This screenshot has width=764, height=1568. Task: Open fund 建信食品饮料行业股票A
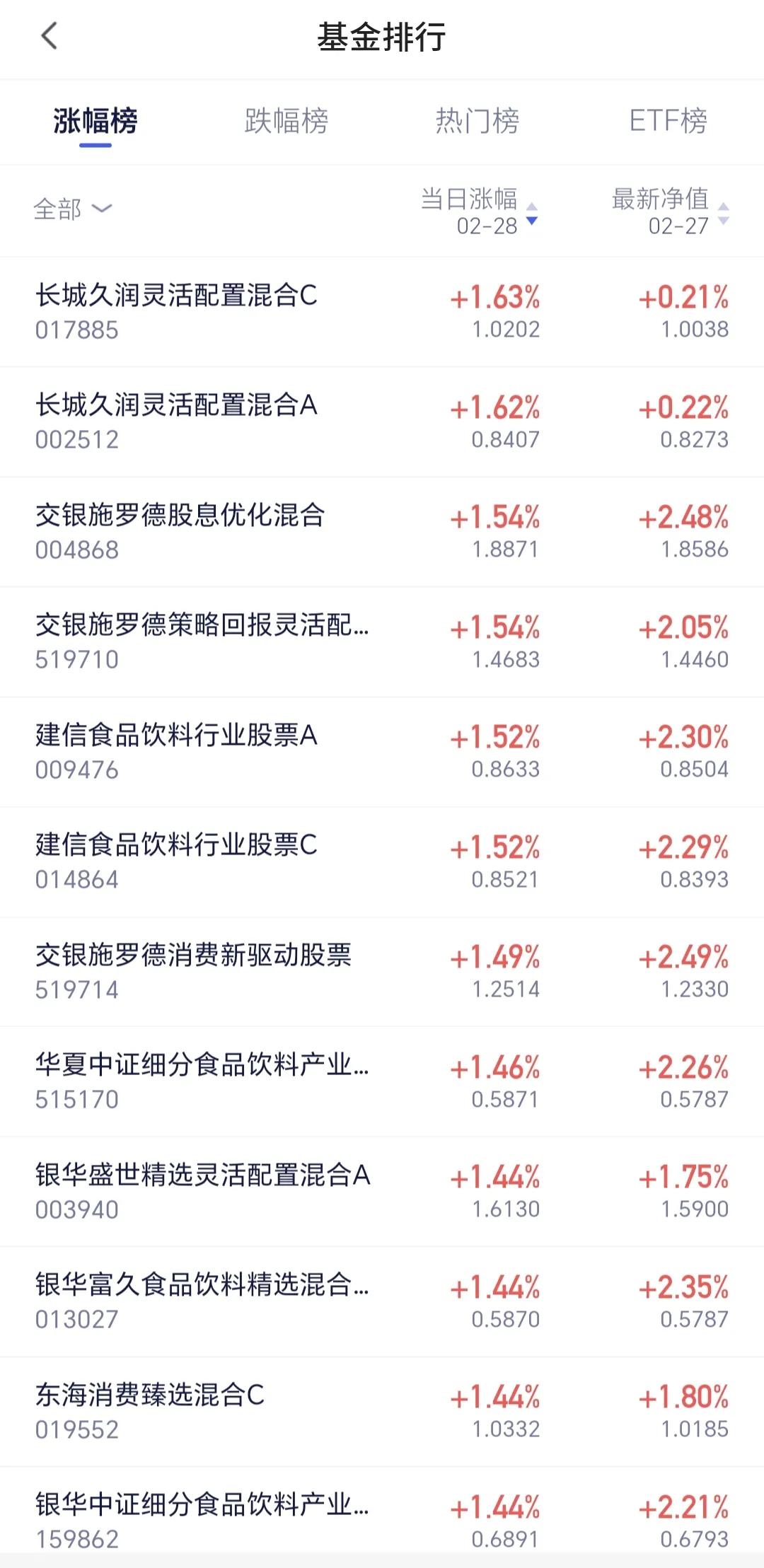(x=382, y=752)
